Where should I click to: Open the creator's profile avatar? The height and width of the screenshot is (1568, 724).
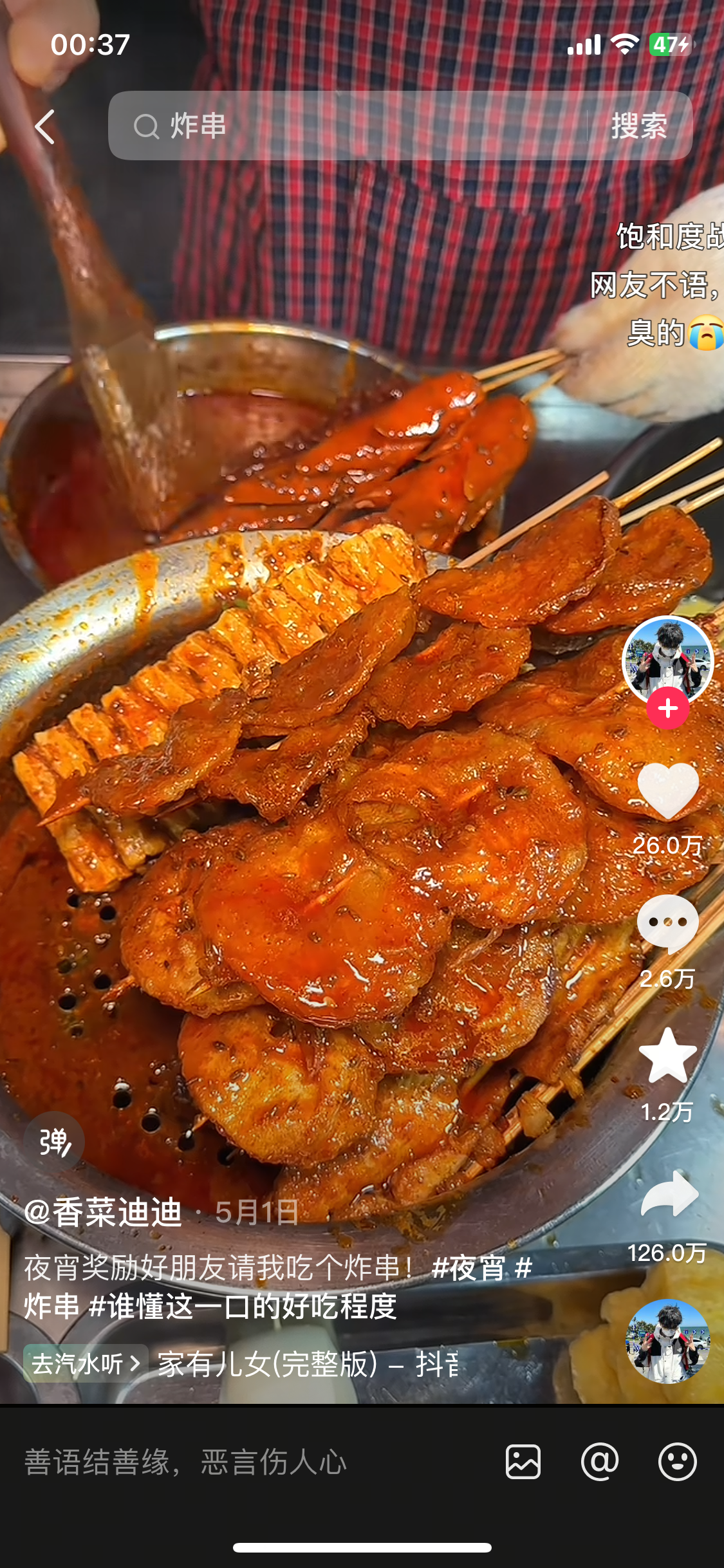click(667, 660)
